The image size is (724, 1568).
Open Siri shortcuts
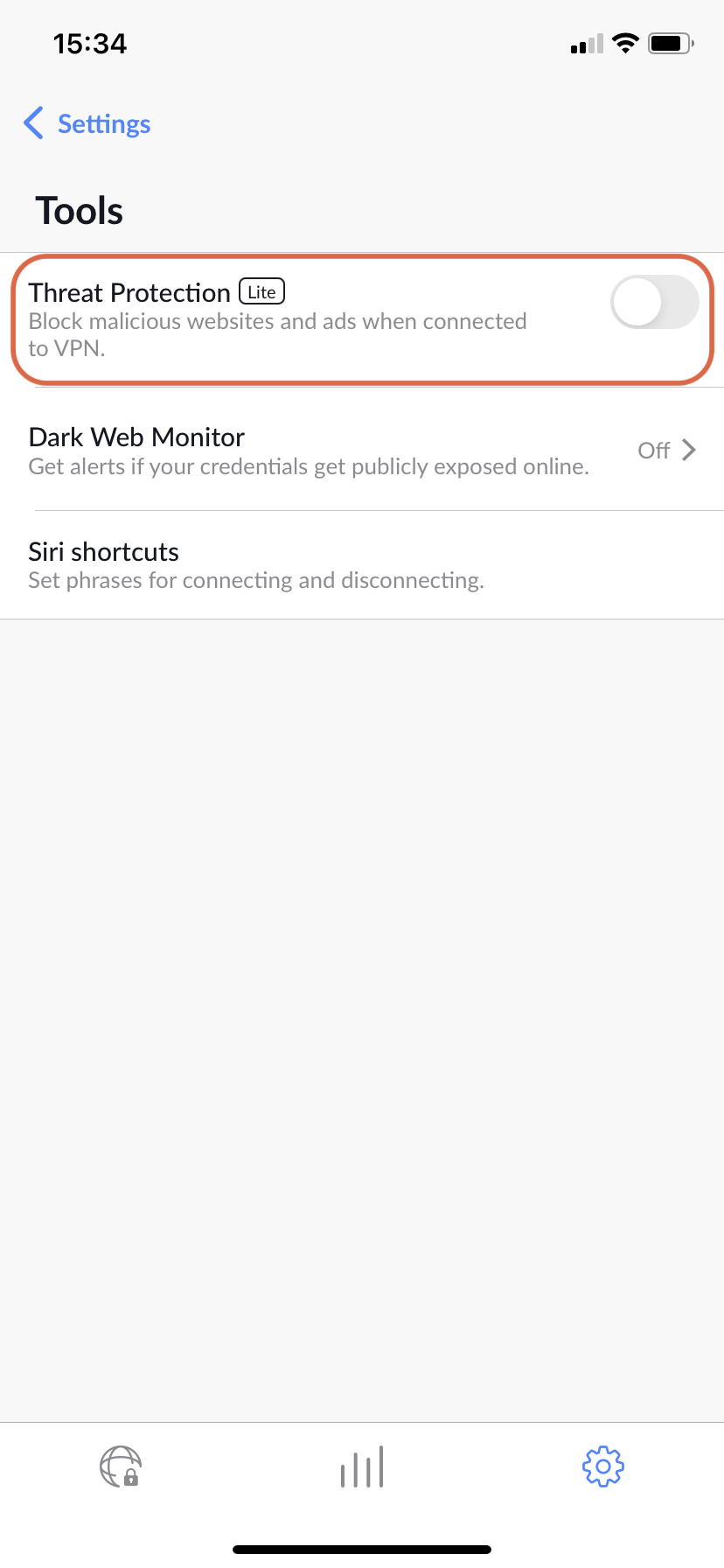point(362,565)
